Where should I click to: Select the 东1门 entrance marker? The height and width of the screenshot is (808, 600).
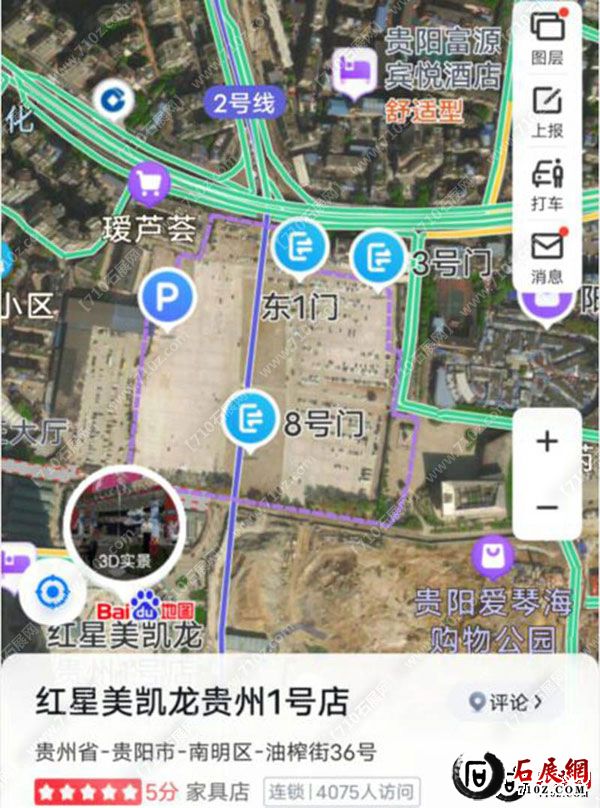[x=300, y=245]
